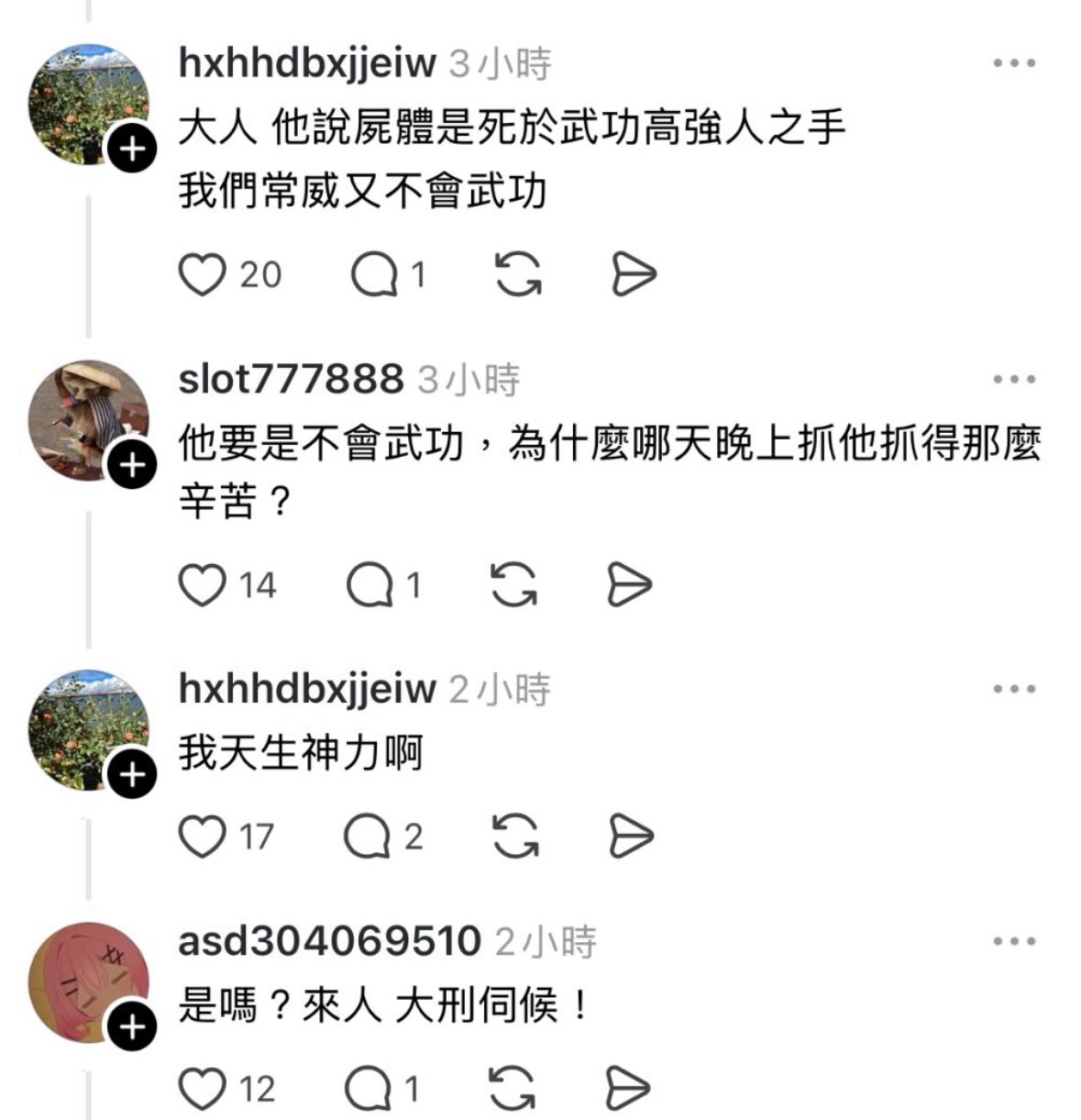This screenshot has width=1081, height=1120.
Task: Share asd304069510's comment via send icon
Action: (629, 1089)
